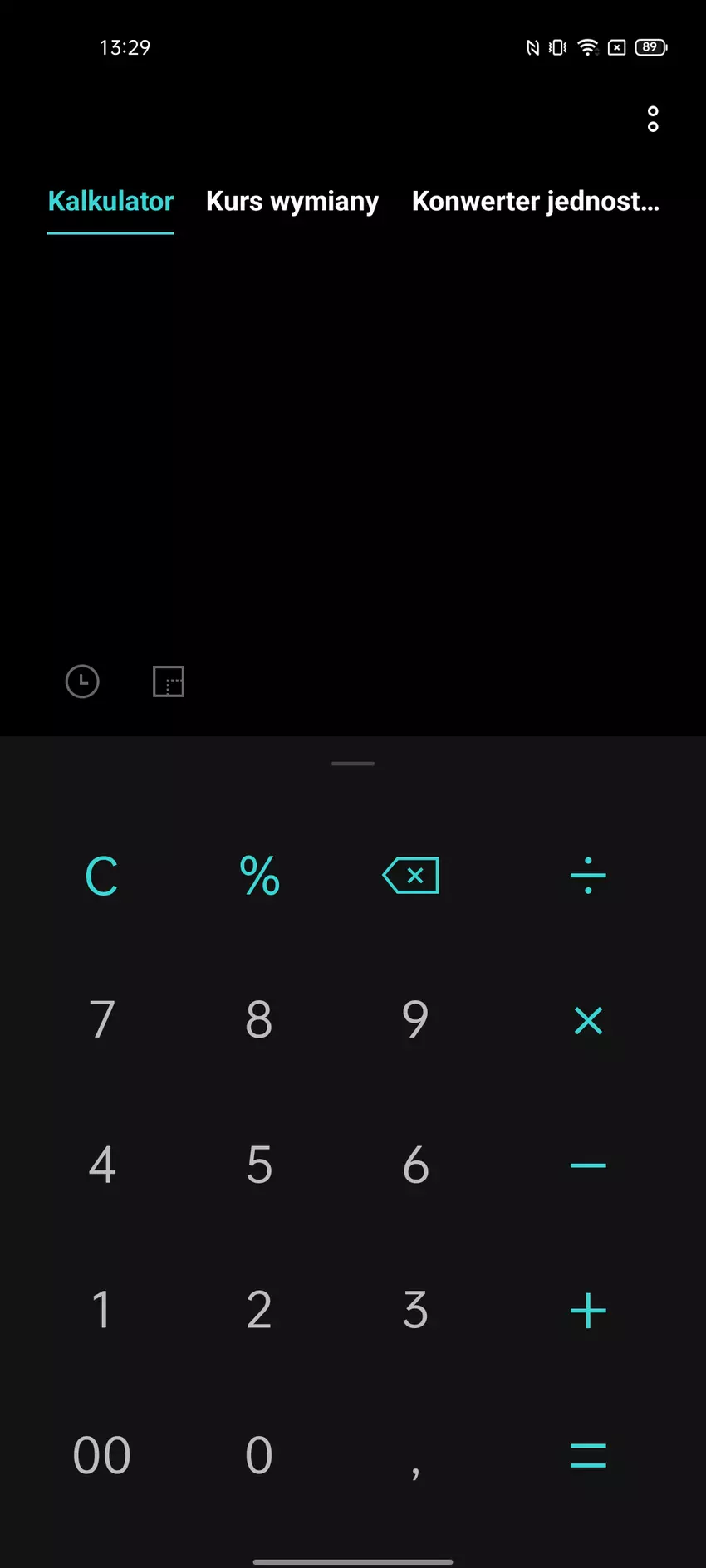Enter the digit 7
Image resolution: width=706 pixels, height=1568 pixels.
point(101,1020)
